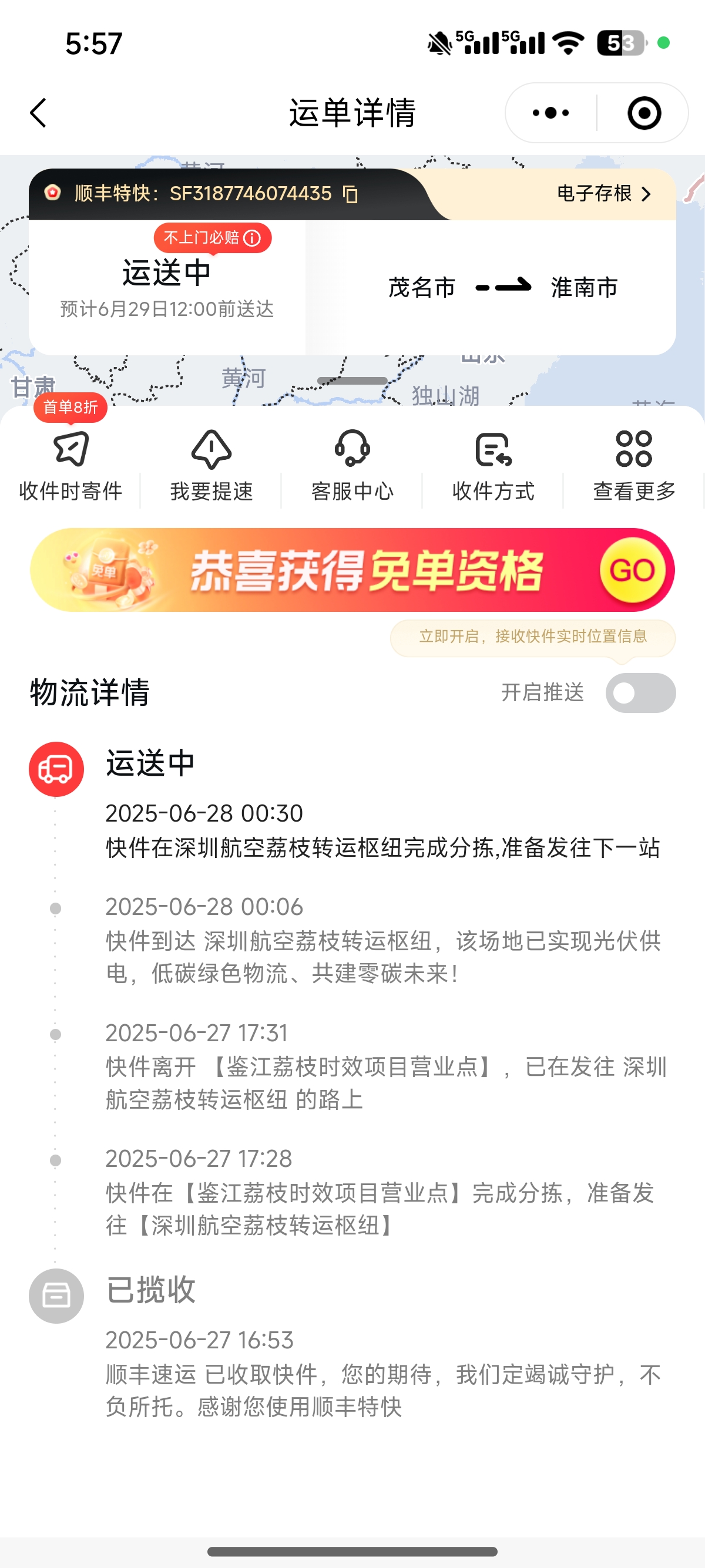Tap GO on the 恭喜获得免单资格 banner
Viewport: 705px width, 1568px height.
tap(632, 570)
